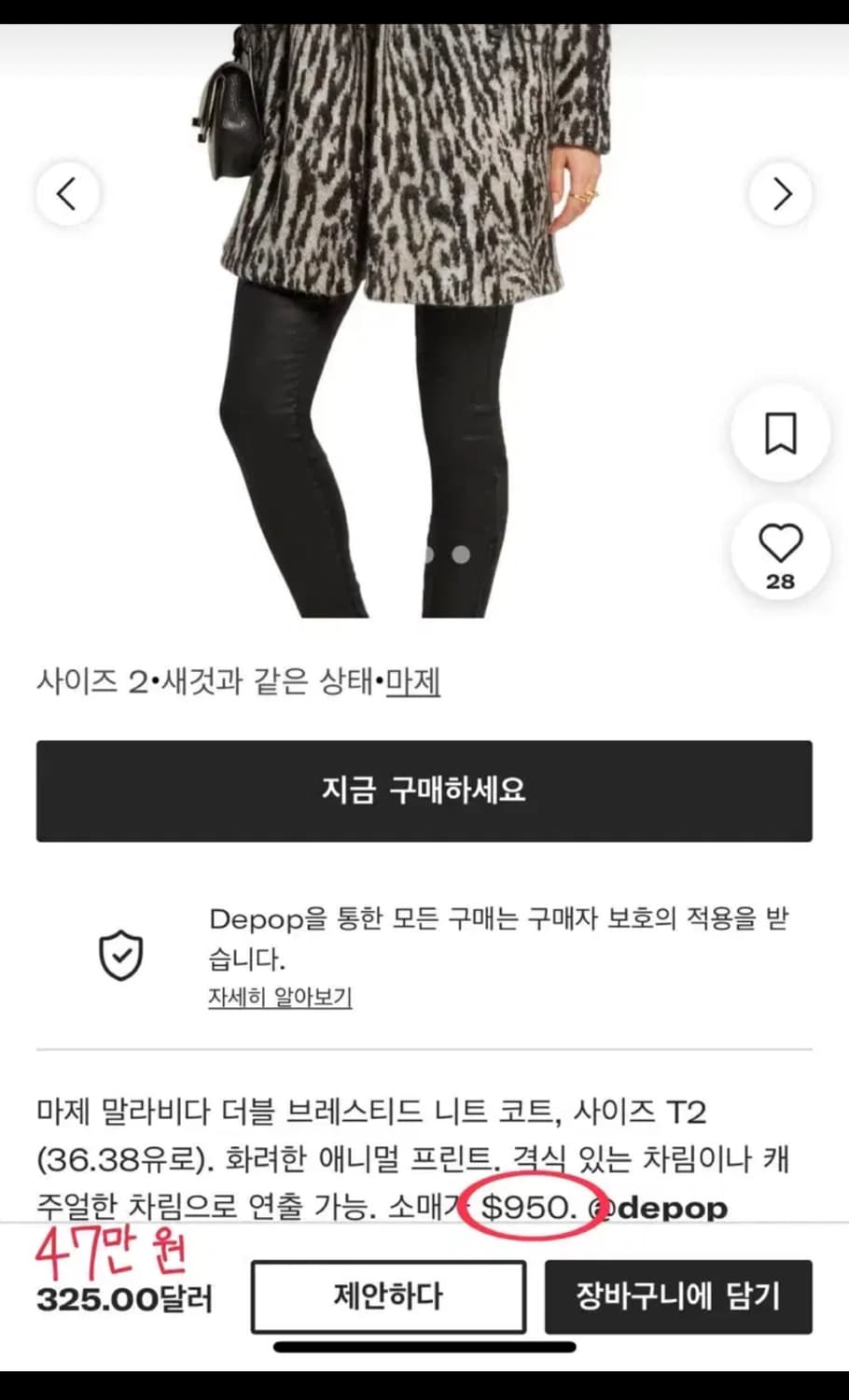Open the 자세히 알아보기 link
Screen dimensions: 849x1400
point(280,998)
